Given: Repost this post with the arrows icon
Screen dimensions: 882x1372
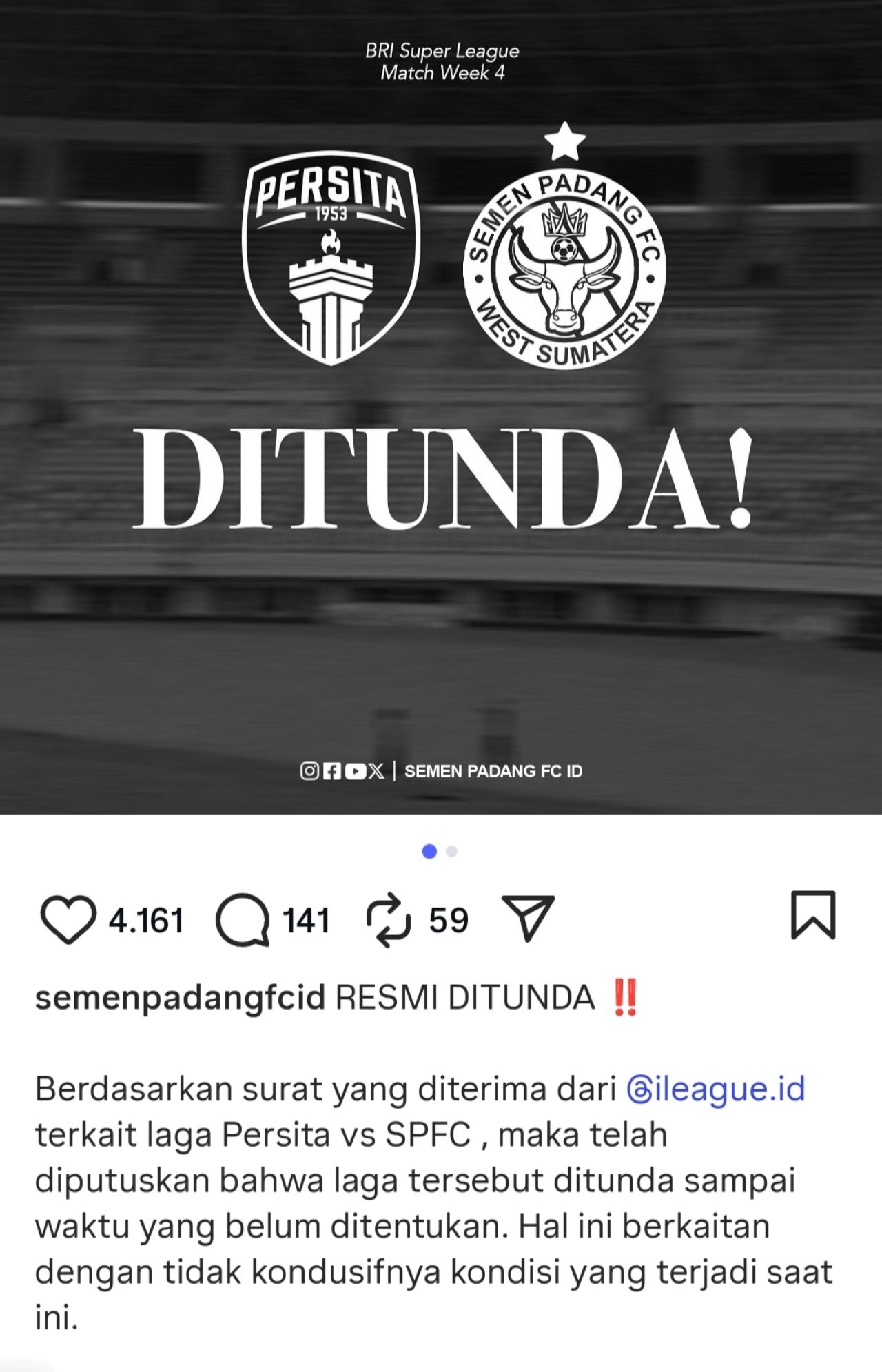Looking at the screenshot, I should (x=389, y=920).
